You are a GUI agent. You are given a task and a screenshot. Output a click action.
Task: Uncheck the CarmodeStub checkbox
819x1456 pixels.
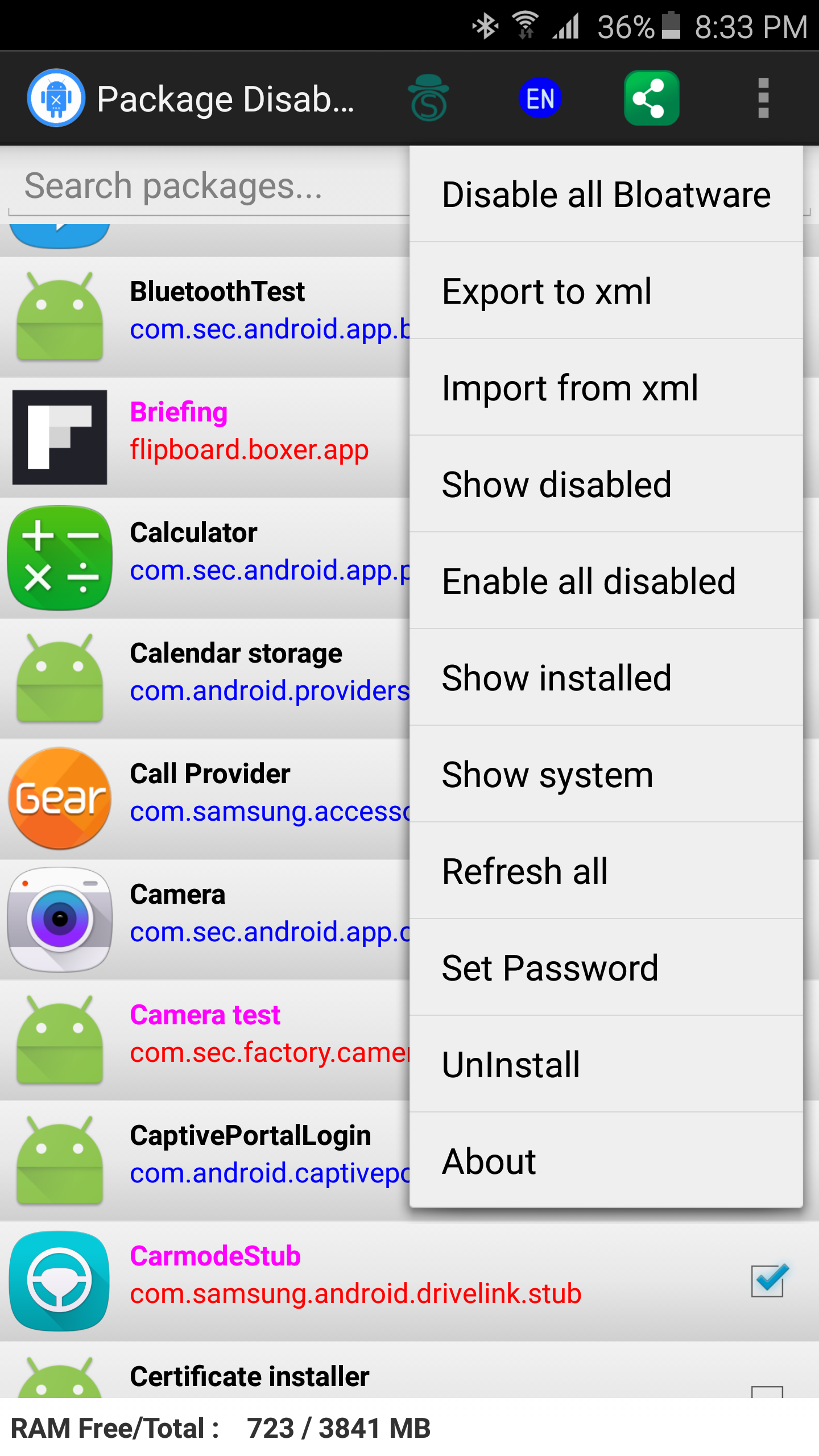coord(768,1281)
